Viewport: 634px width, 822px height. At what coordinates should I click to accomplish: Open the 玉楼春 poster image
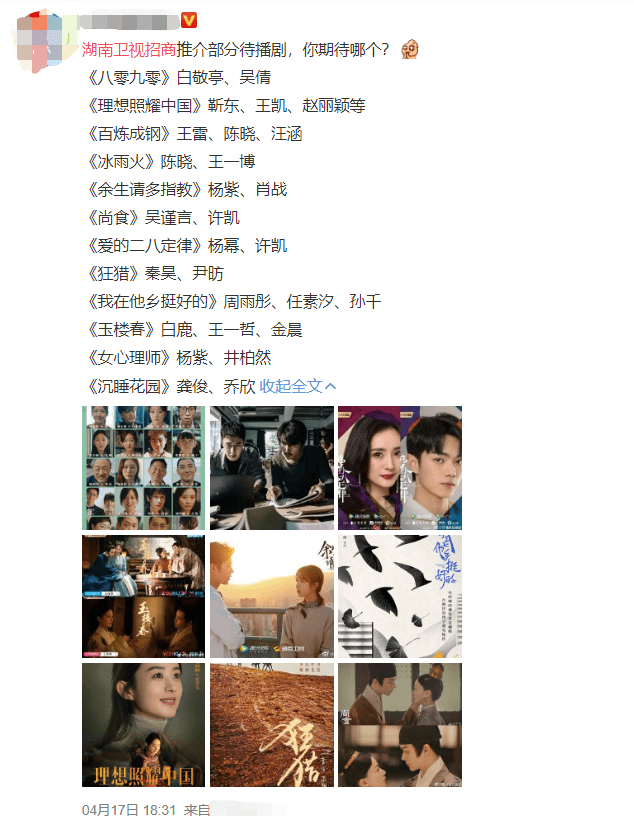(144, 595)
